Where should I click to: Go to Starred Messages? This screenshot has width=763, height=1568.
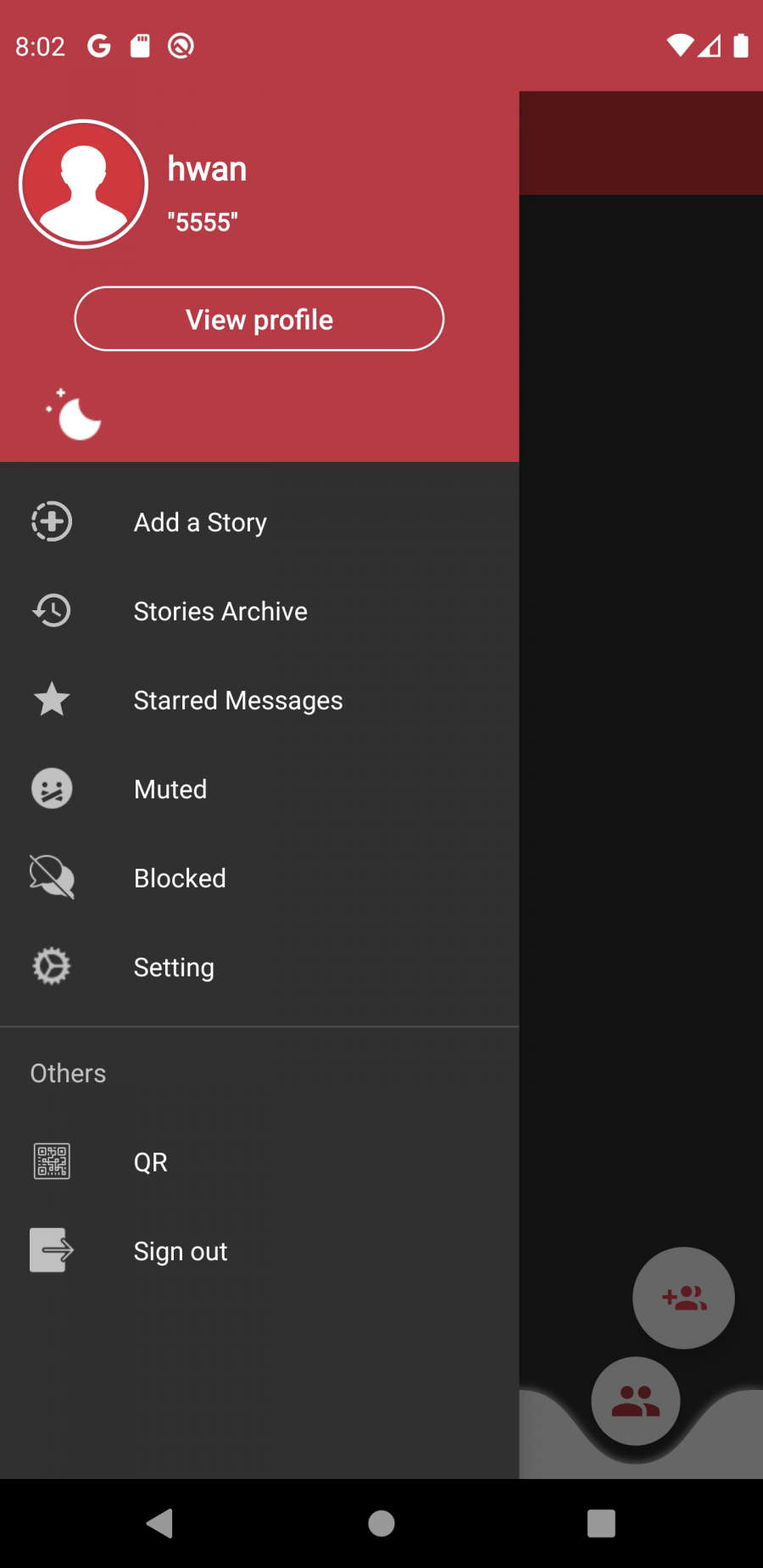(x=259, y=700)
